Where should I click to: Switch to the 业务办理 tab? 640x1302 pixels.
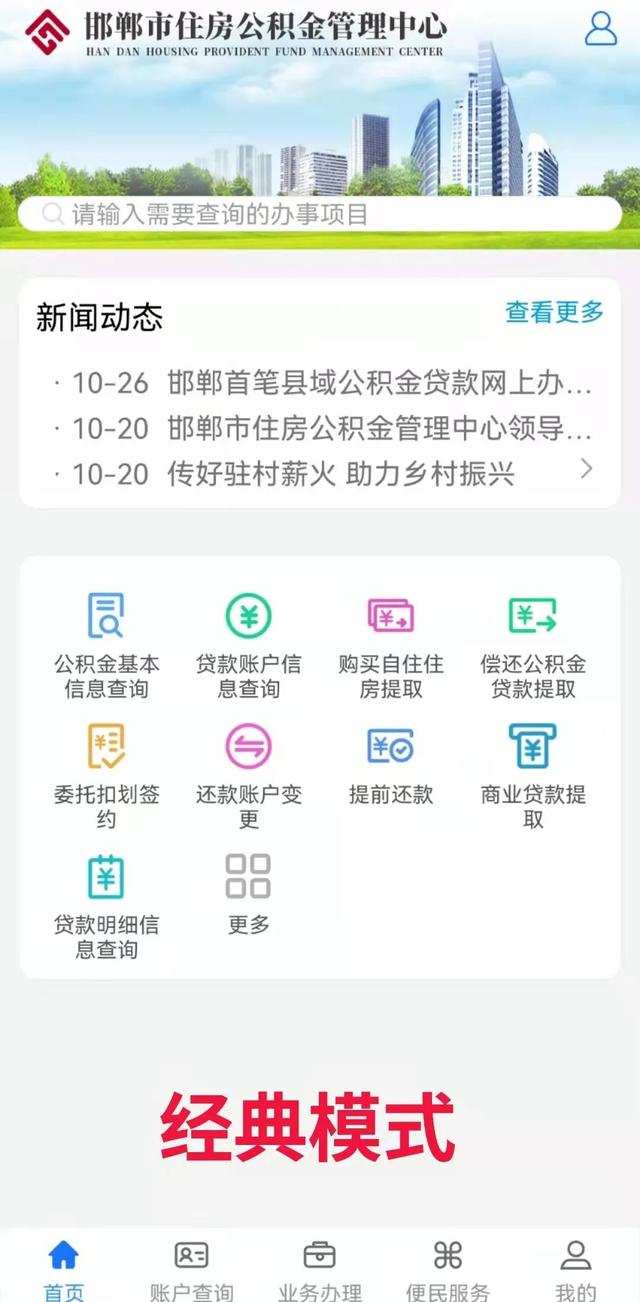[x=319, y=1270]
